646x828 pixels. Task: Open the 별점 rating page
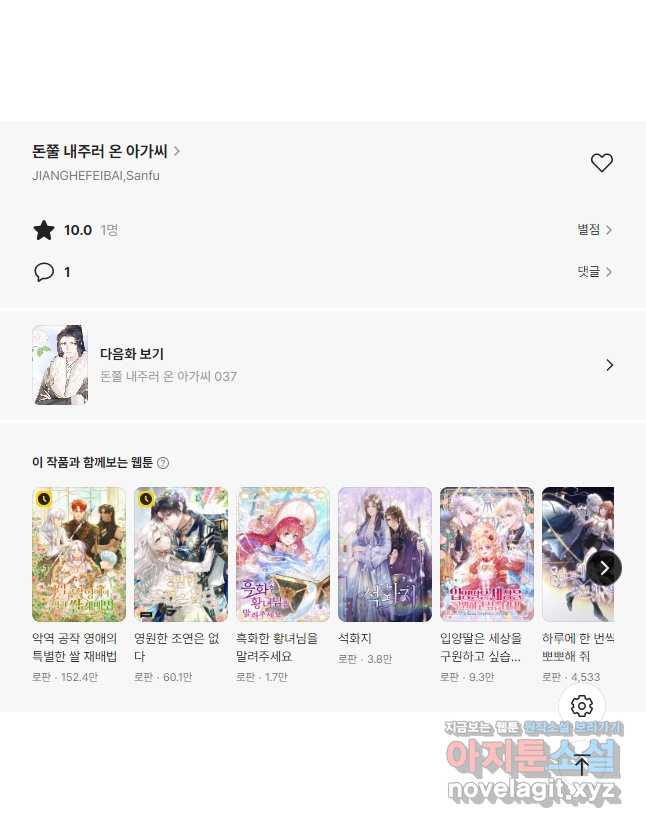[x=594, y=230]
